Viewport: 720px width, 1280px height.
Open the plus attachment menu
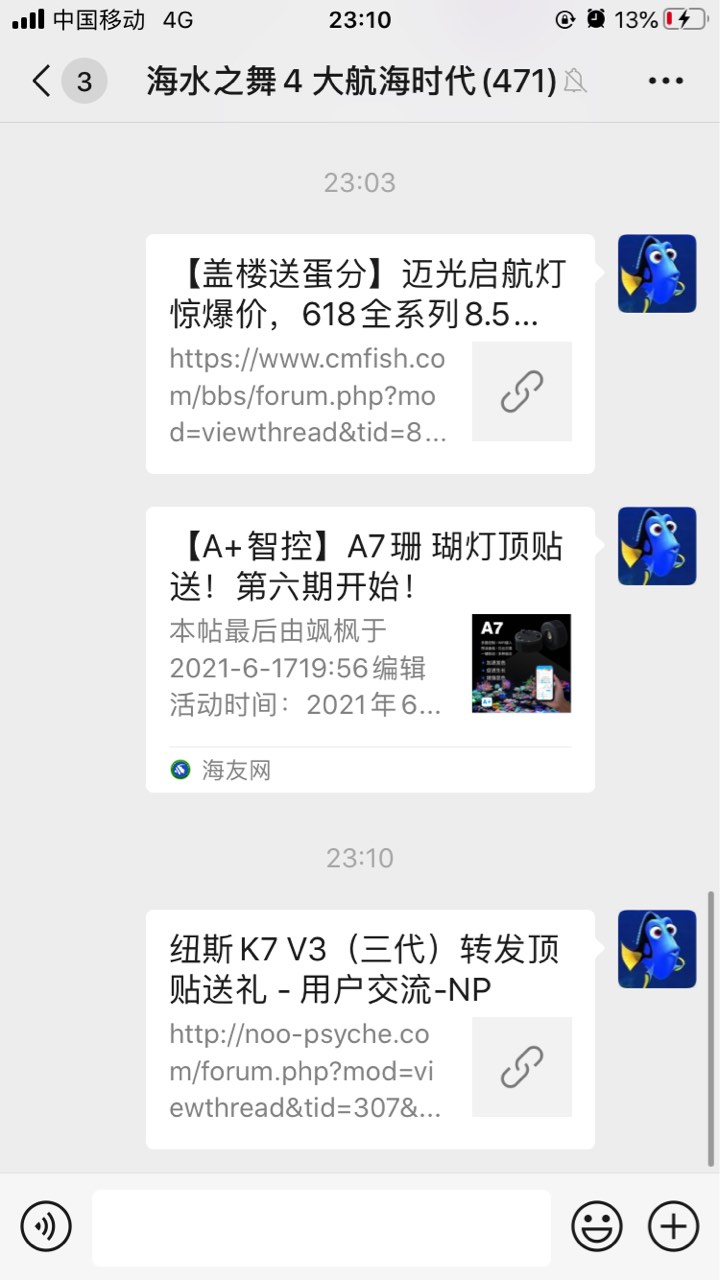pos(674,1227)
